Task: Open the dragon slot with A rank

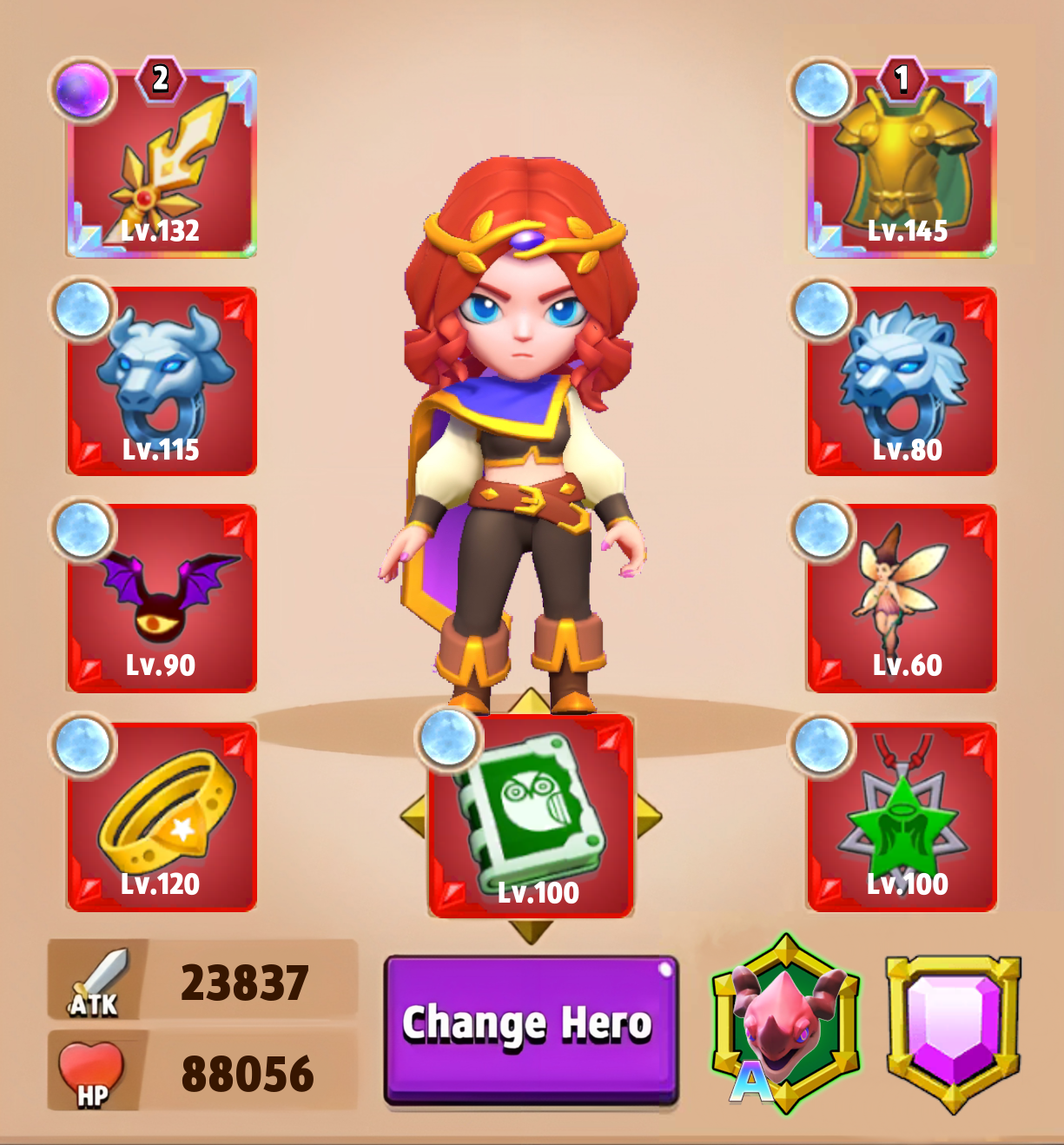Action: pos(785,1025)
